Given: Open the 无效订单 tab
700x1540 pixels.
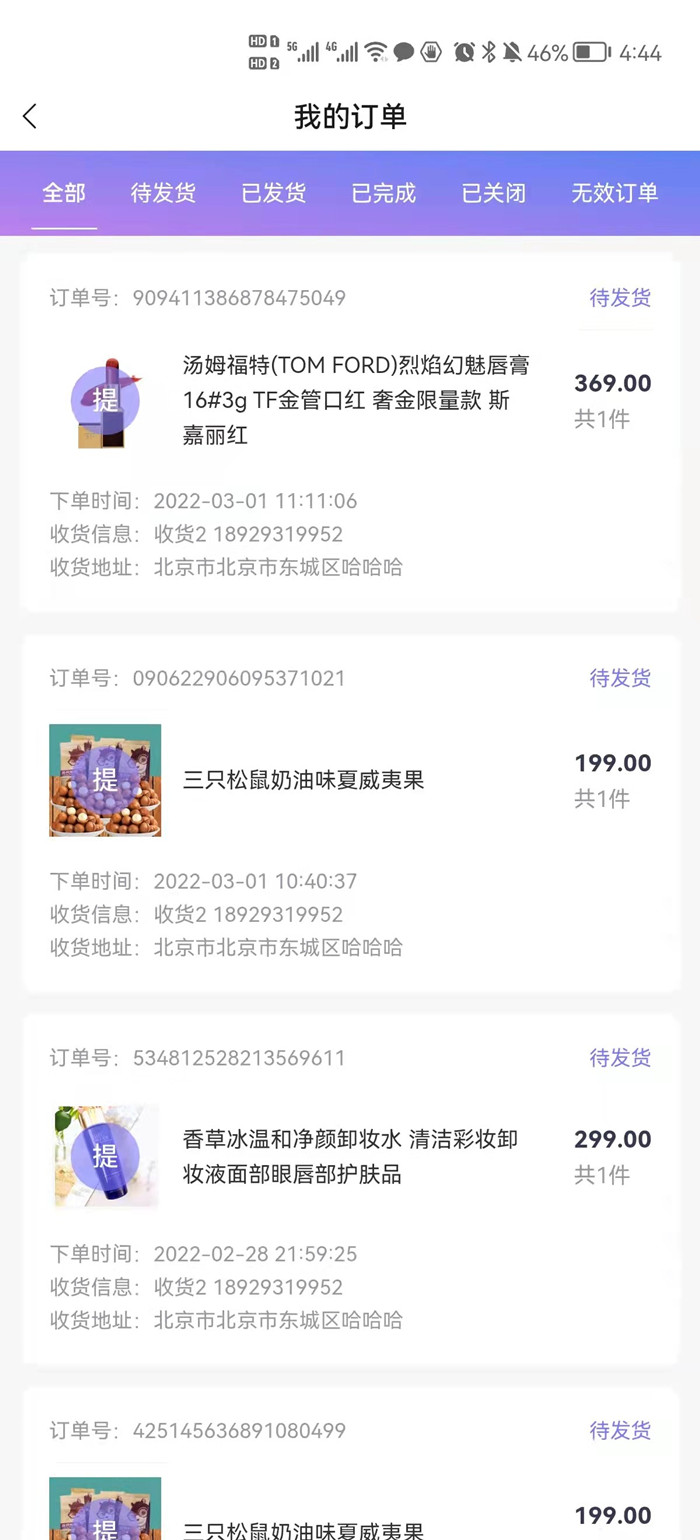Looking at the screenshot, I should (x=614, y=193).
